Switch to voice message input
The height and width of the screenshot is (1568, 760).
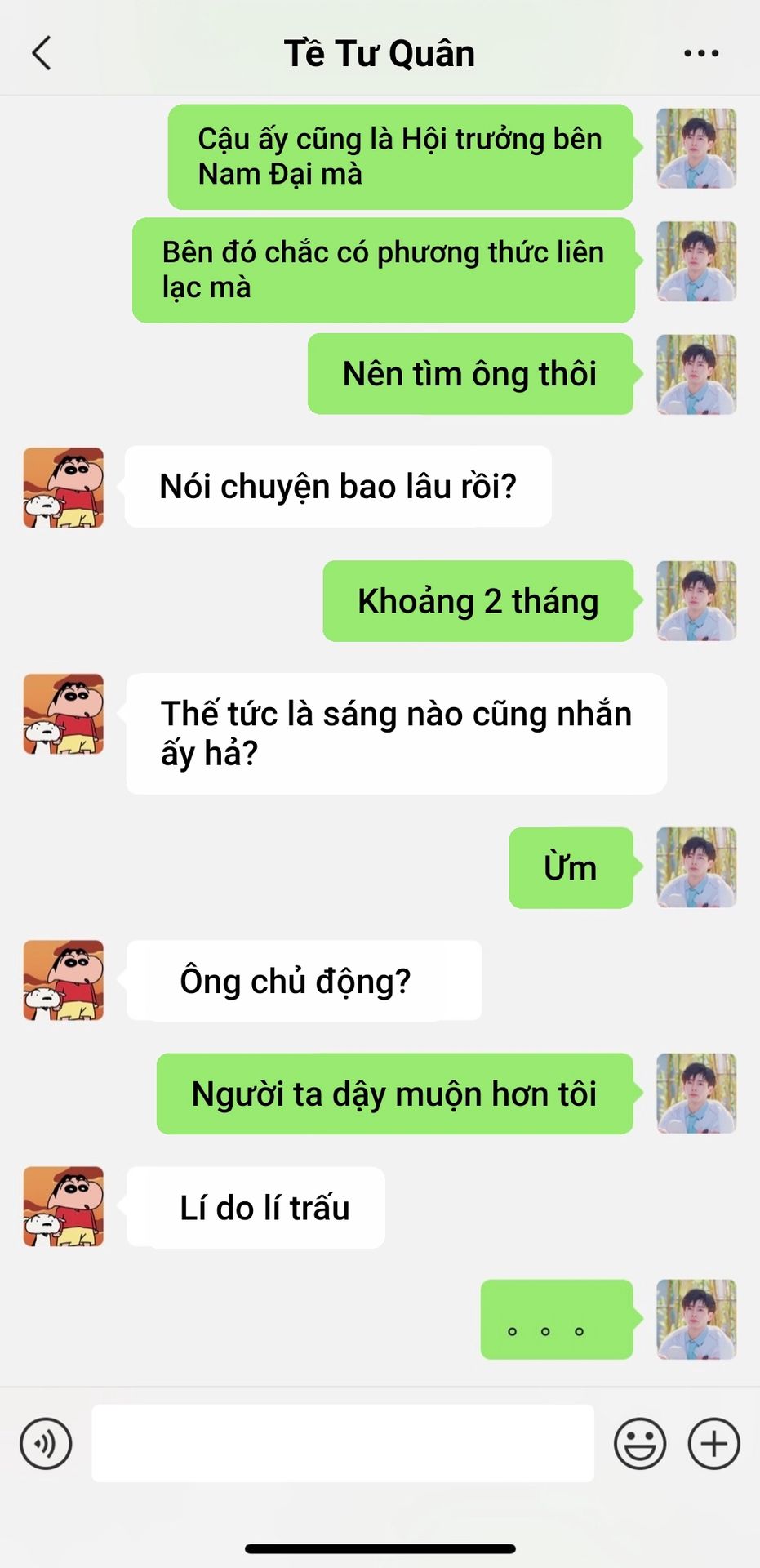click(46, 1443)
